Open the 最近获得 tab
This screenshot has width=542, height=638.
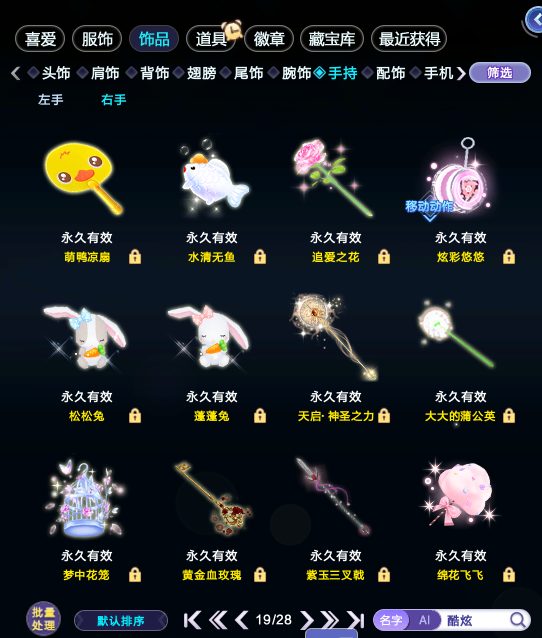click(409, 39)
